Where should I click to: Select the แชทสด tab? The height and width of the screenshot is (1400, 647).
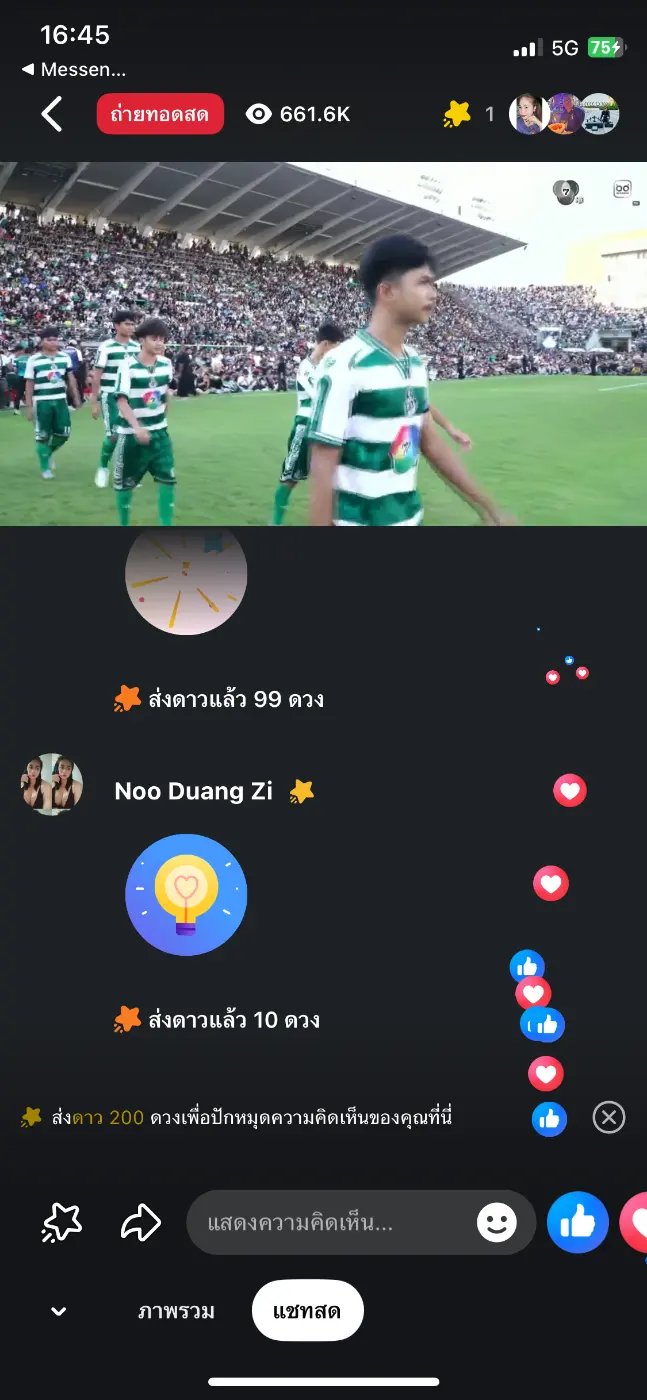tap(307, 1311)
